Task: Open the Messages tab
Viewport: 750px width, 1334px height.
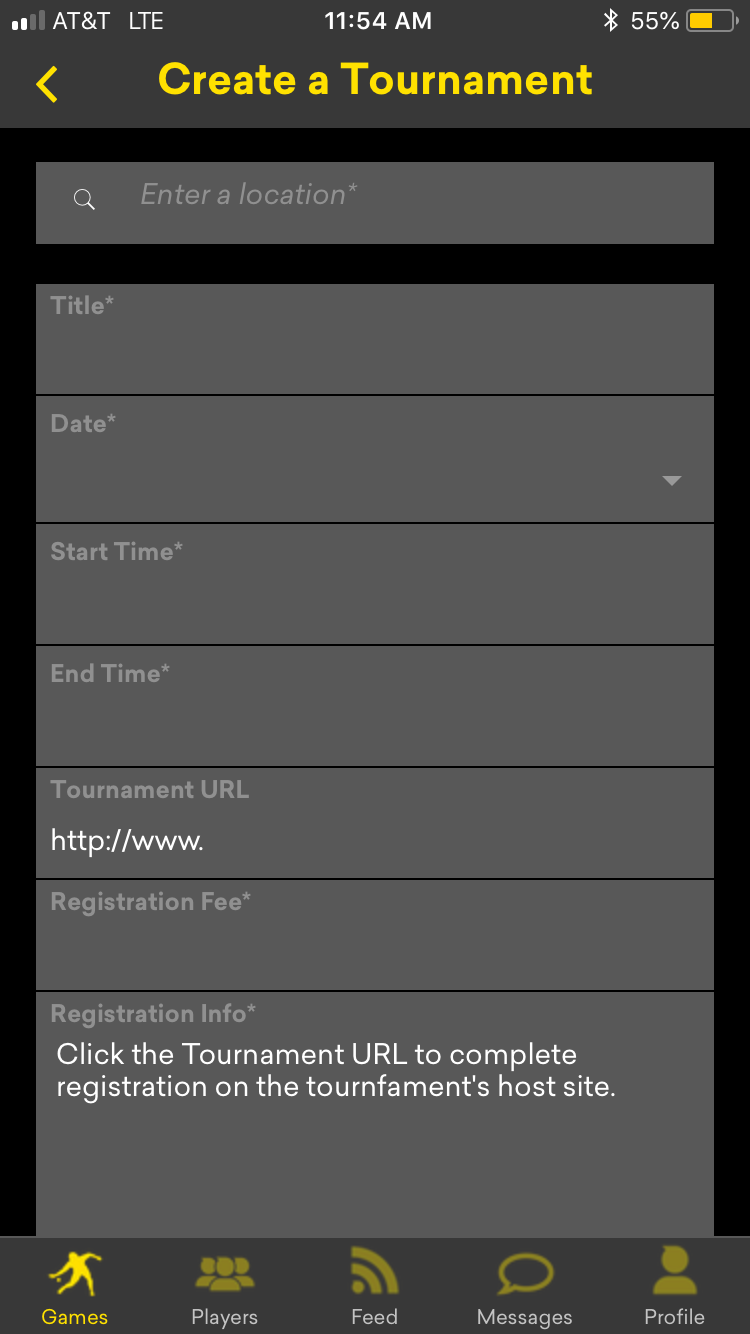Action: [x=525, y=1286]
